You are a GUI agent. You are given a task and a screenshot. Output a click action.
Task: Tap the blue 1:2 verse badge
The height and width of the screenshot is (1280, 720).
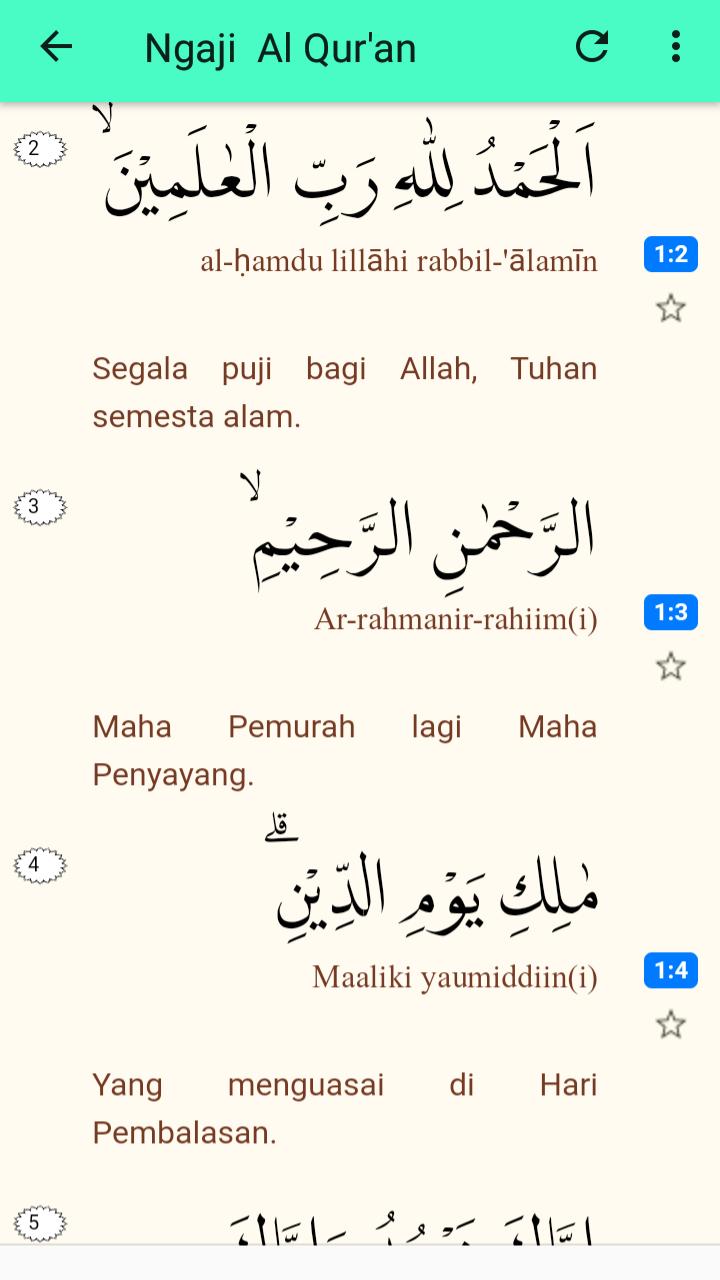click(670, 255)
